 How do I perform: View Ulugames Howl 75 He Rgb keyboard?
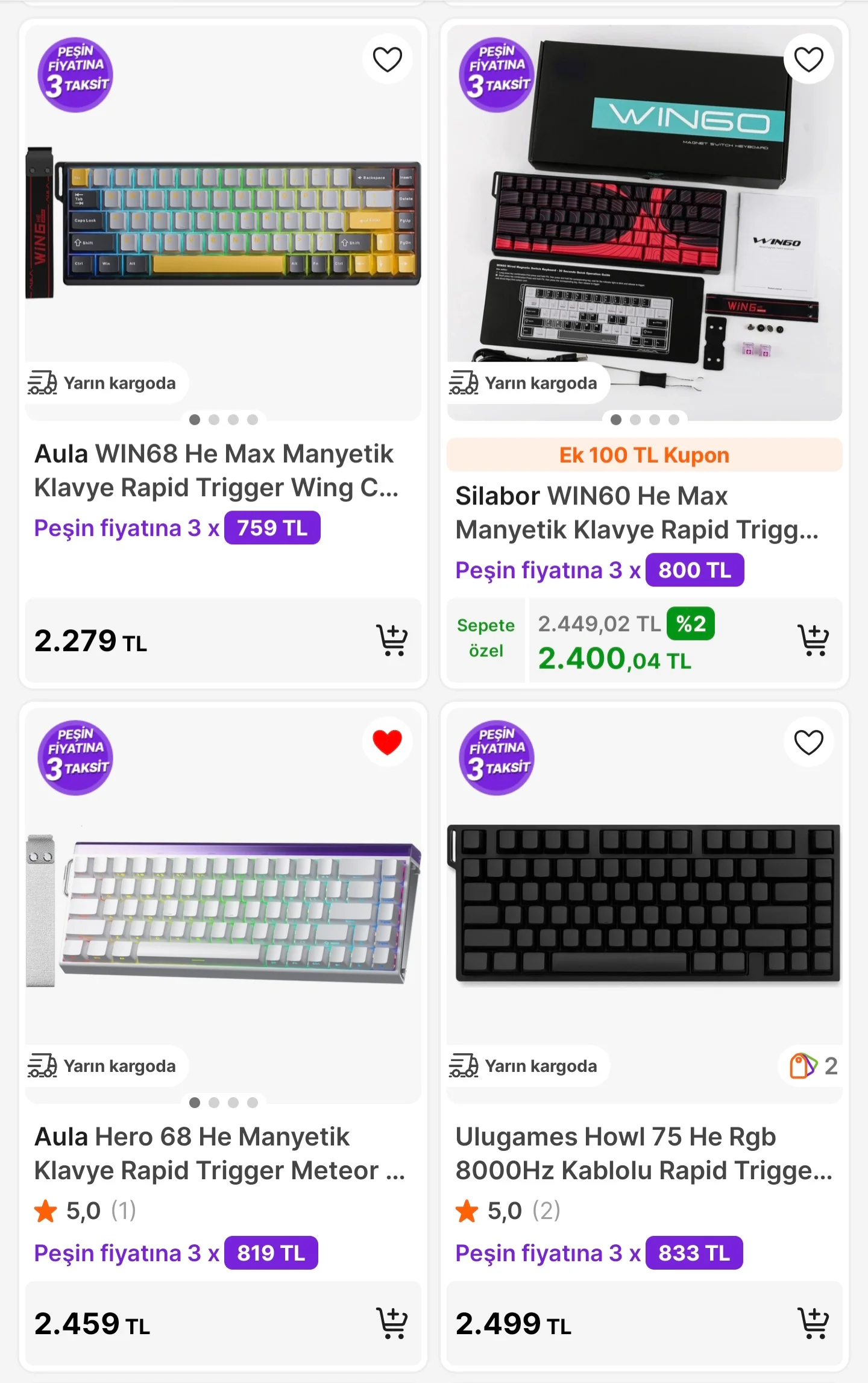pyautogui.click(x=643, y=1153)
